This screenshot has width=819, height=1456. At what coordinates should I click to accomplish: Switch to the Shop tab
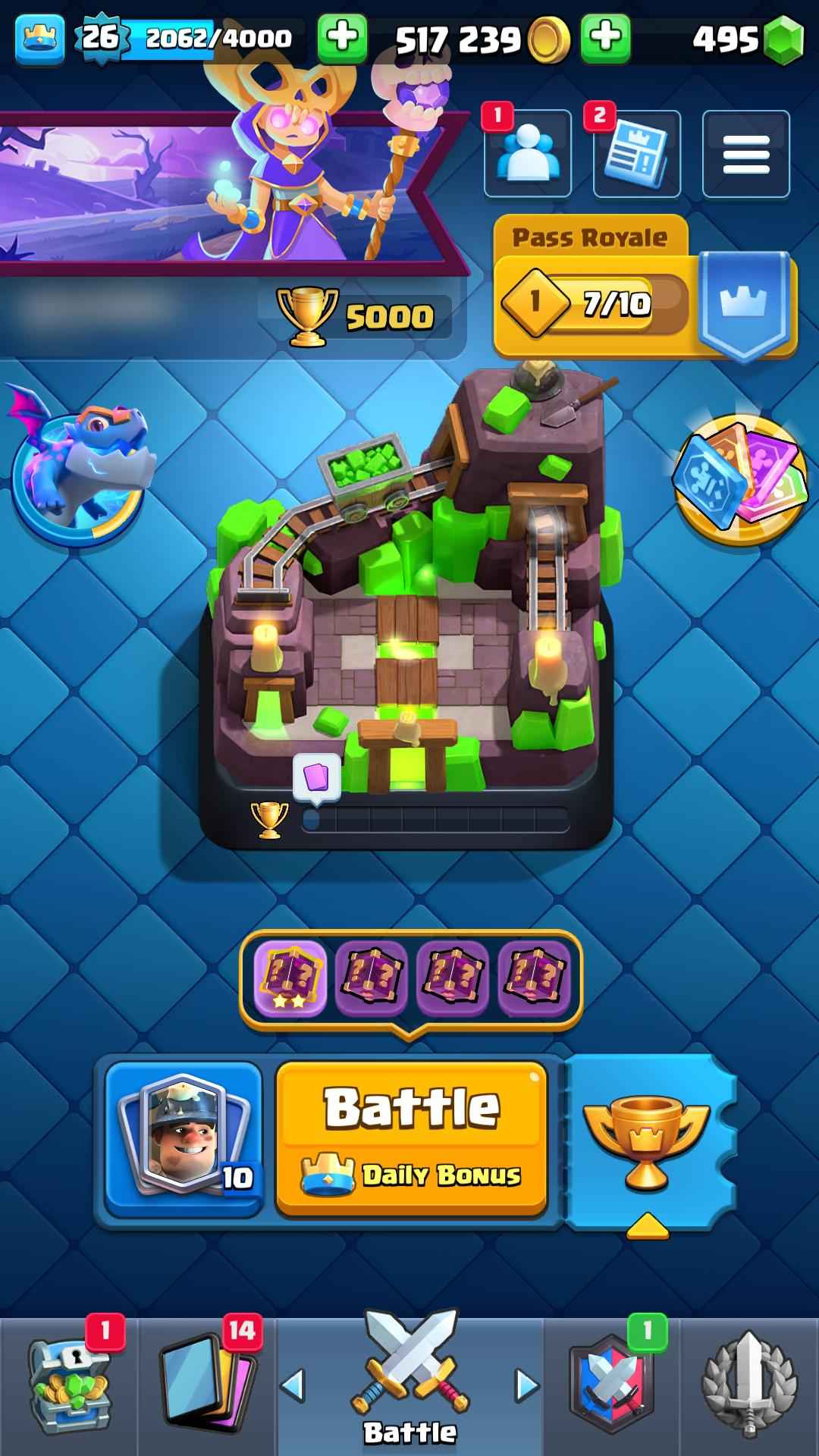(68, 1386)
